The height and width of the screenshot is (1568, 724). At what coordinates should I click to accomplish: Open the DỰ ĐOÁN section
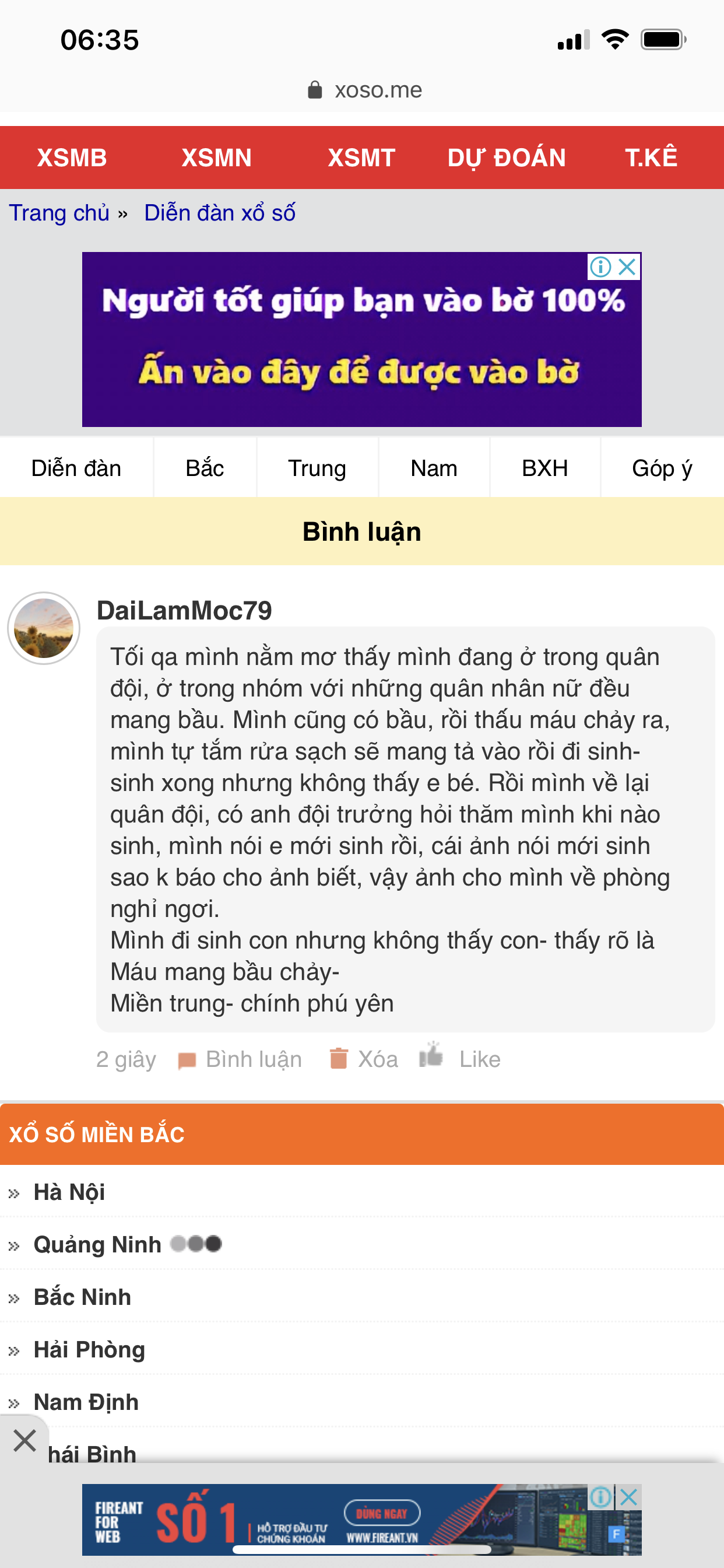tap(506, 157)
